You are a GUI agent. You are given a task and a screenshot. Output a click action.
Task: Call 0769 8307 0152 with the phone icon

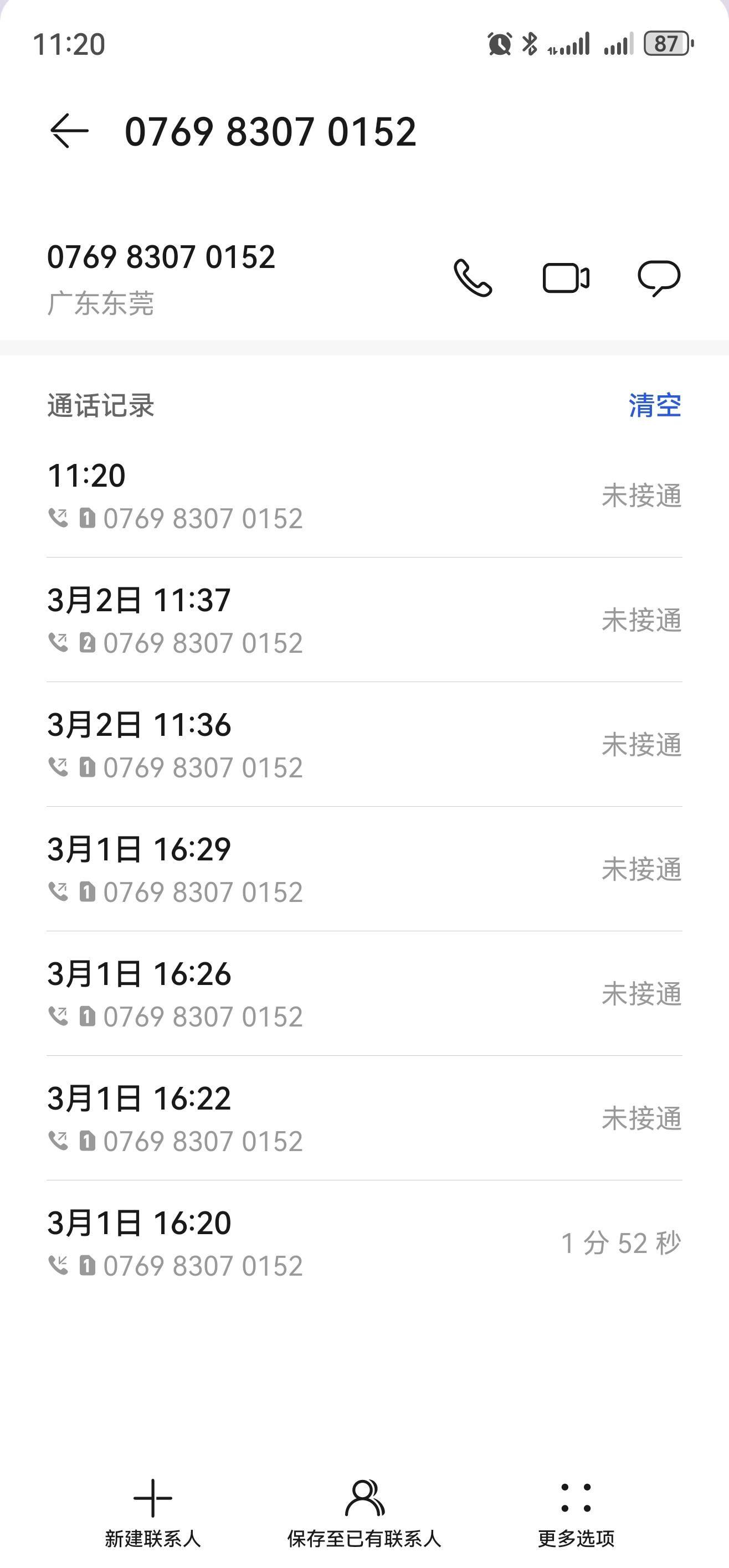click(x=473, y=278)
